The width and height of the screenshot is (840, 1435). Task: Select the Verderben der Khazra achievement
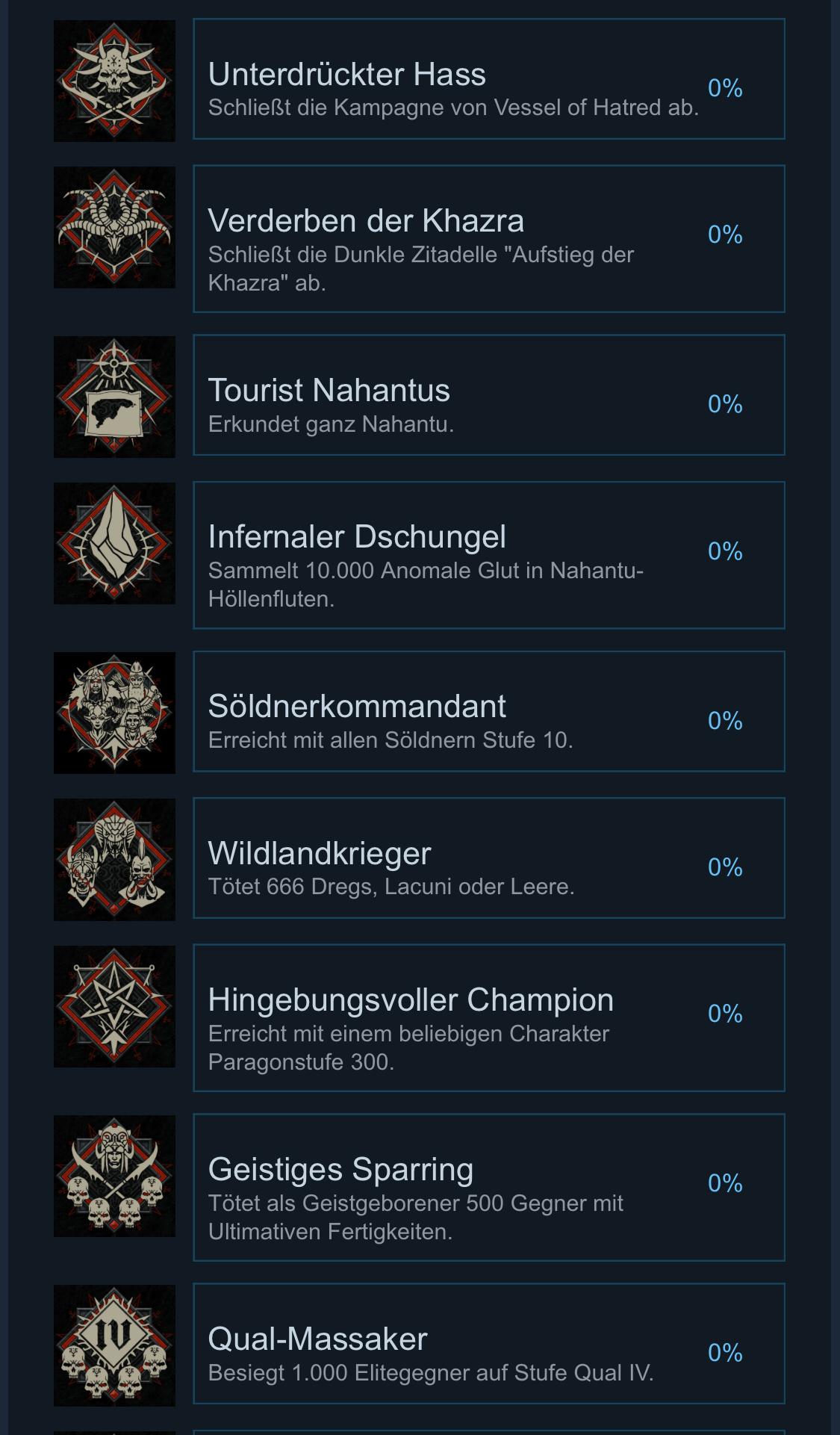pyautogui.click(x=488, y=239)
